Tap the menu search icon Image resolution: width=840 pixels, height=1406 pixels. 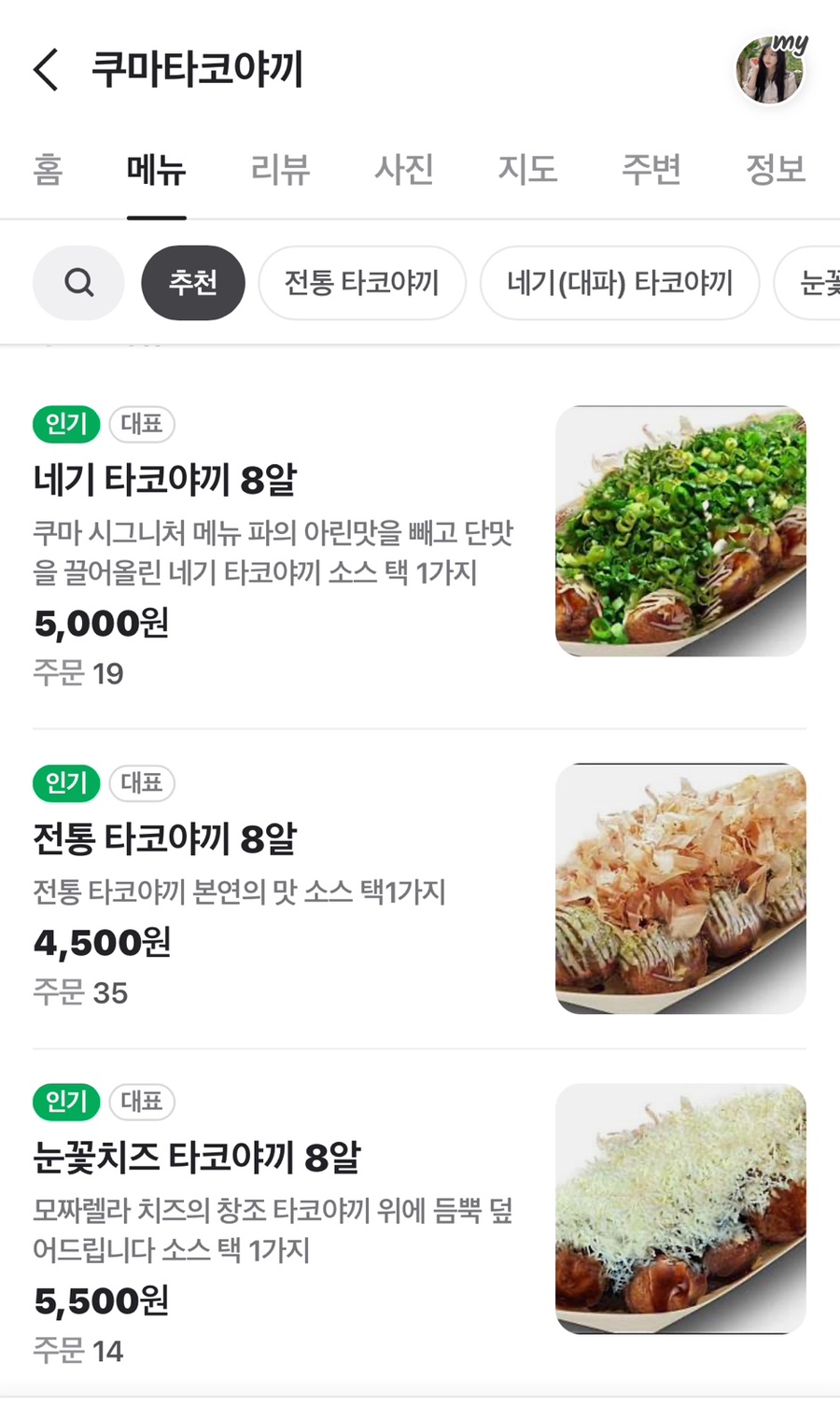(x=78, y=283)
